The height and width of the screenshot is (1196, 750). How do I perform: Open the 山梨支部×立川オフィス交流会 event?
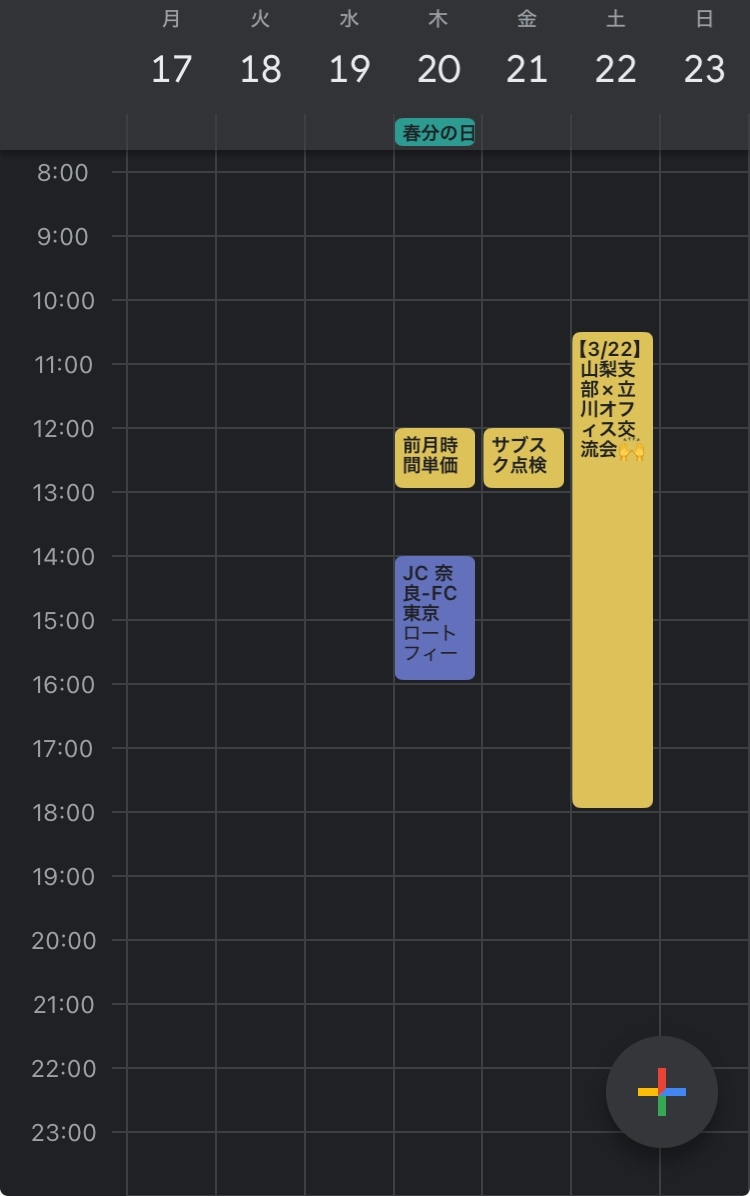(612, 569)
